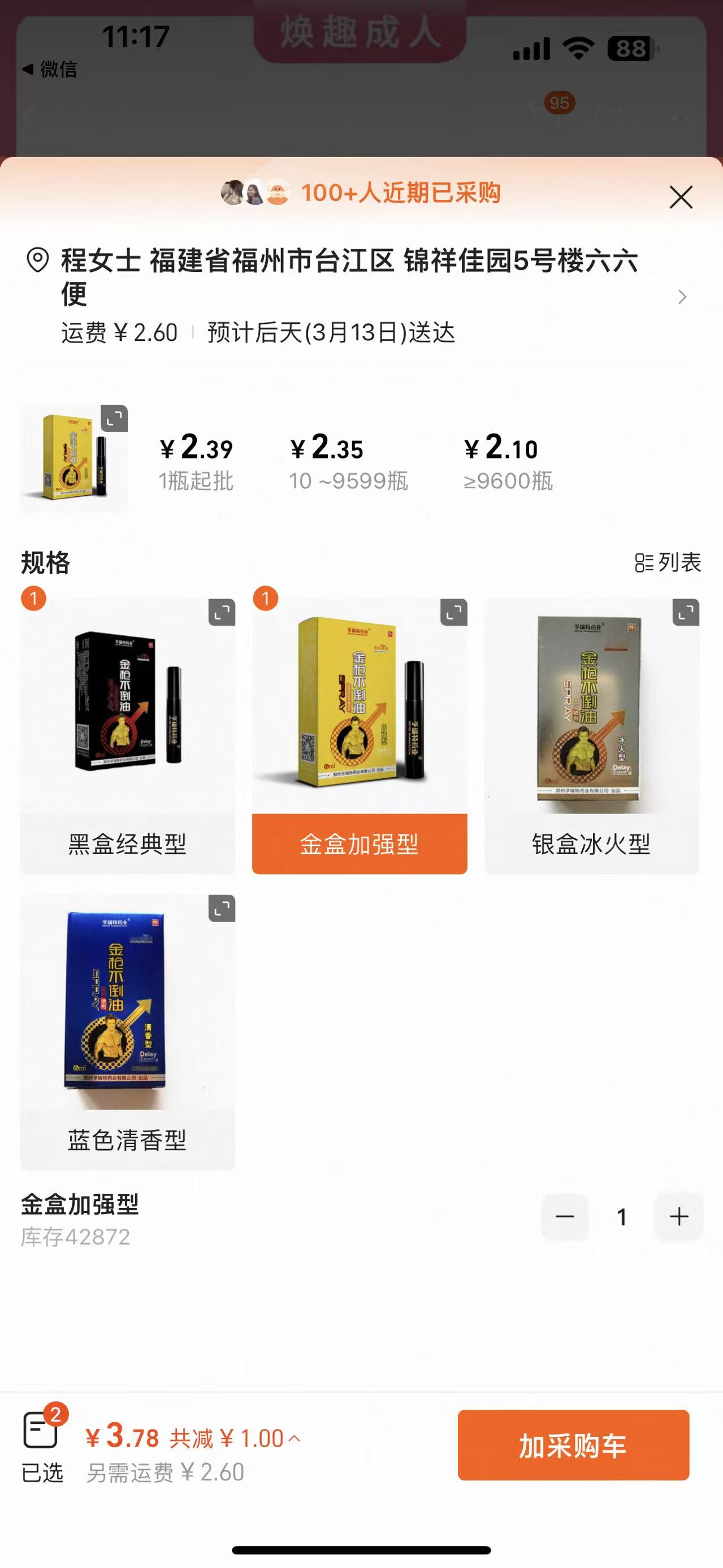
Task: Enlarge the top product thumbnail
Action: [114, 419]
